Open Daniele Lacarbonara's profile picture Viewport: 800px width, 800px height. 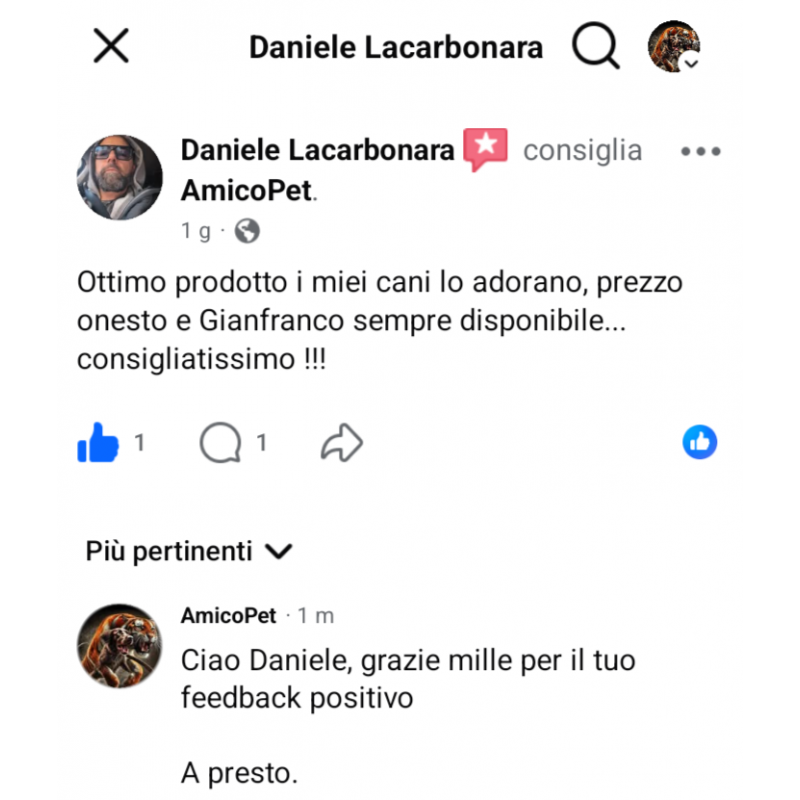click(120, 177)
